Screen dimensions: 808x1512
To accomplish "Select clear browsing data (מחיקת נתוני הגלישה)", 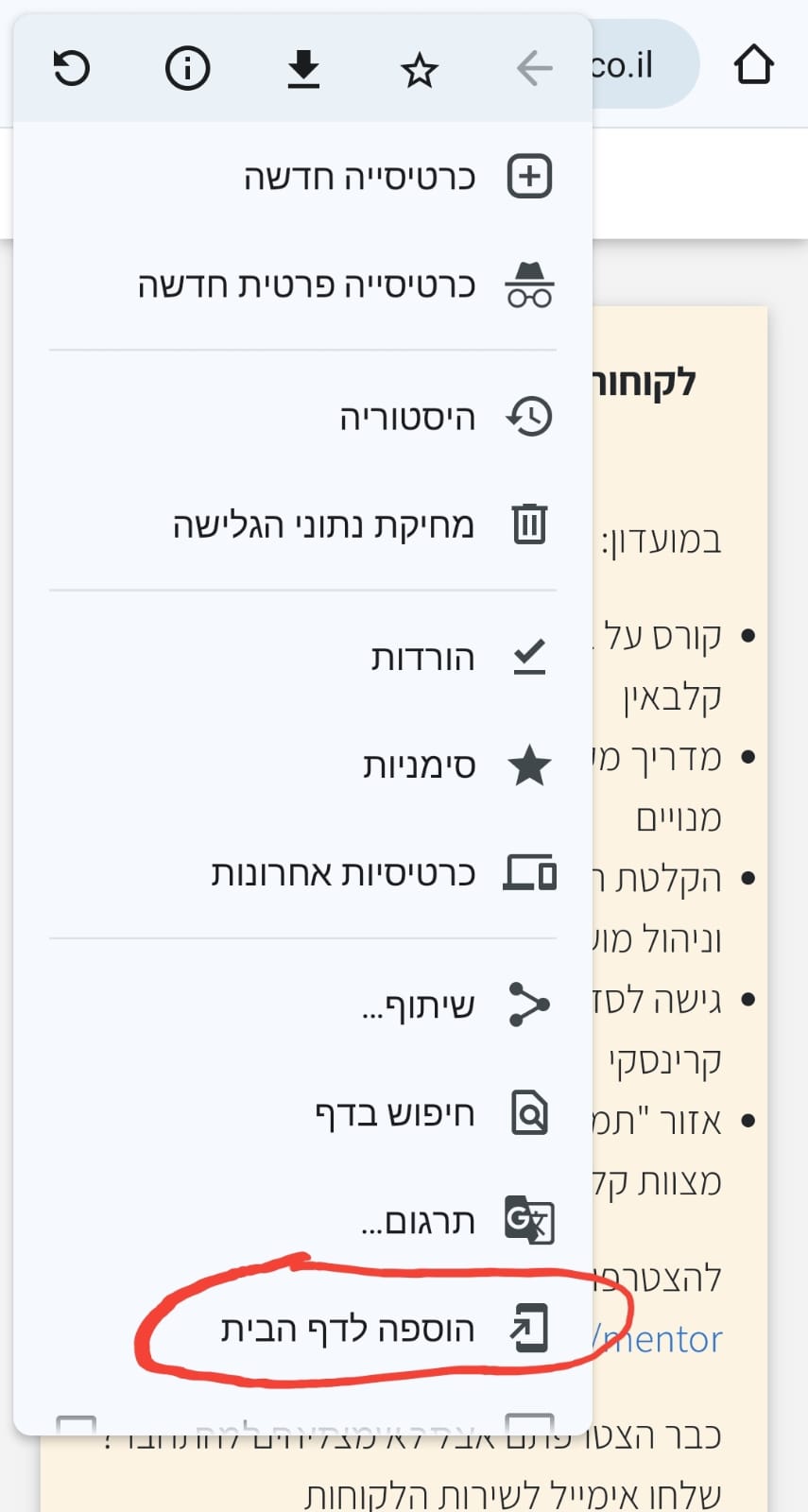I will coord(302,524).
